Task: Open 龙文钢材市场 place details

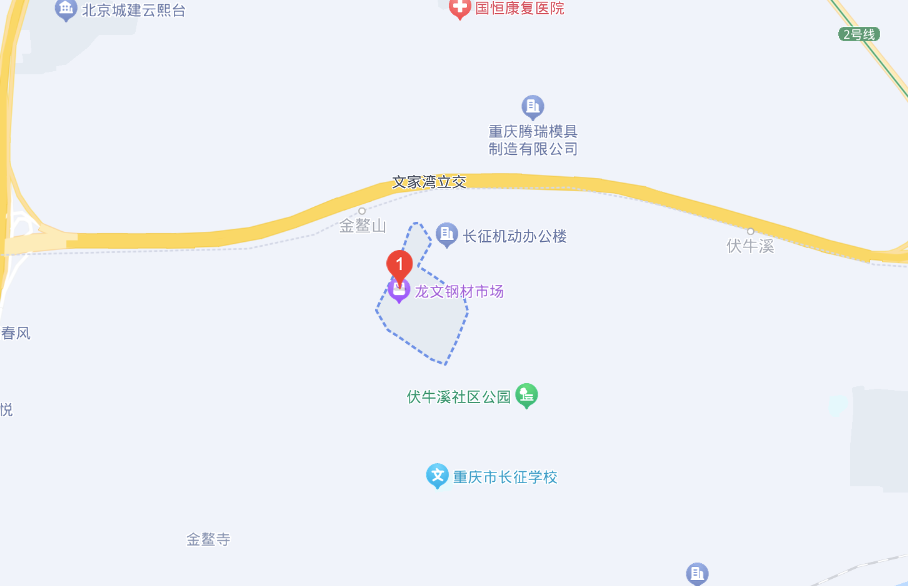Action: pyautogui.click(x=459, y=292)
